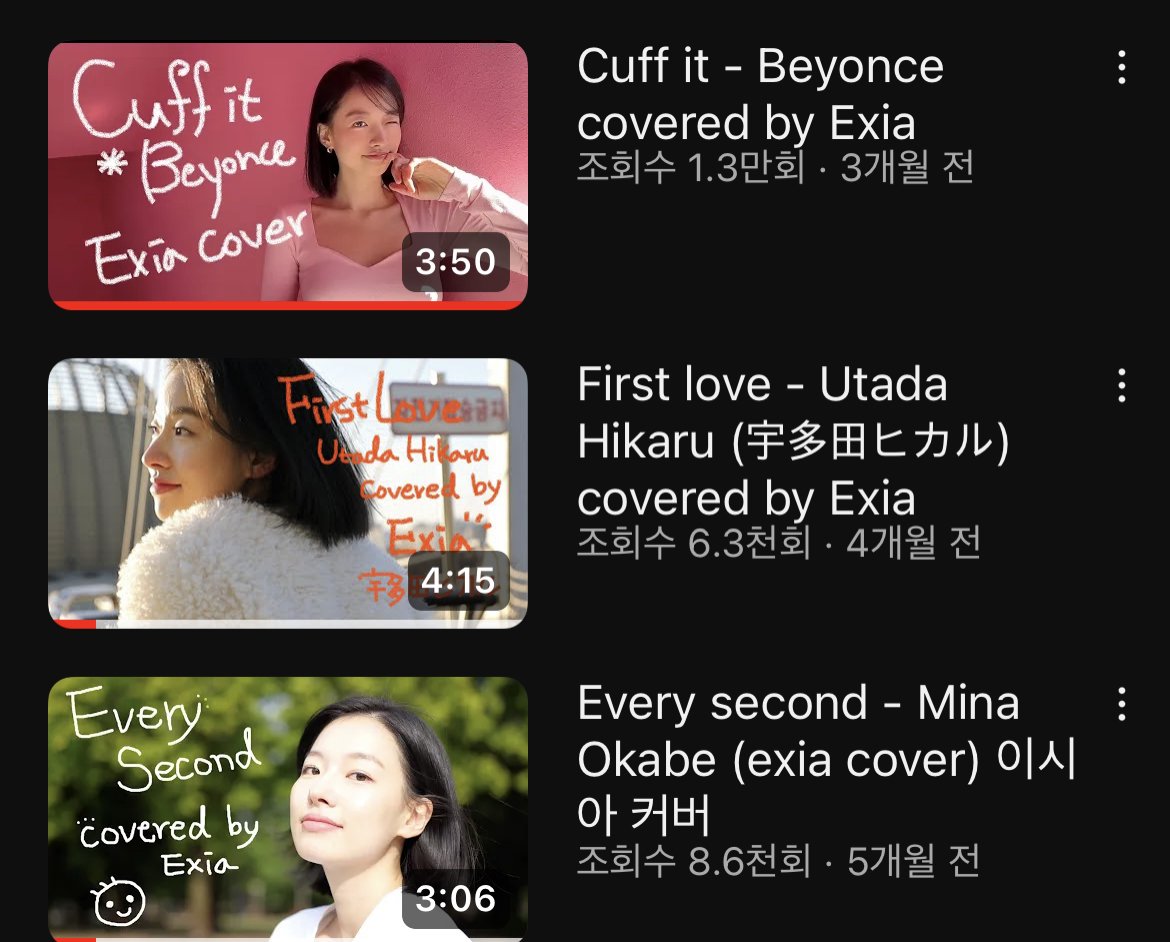Open options menu for Every second video
This screenshot has width=1170, height=942.
point(1121,703)
